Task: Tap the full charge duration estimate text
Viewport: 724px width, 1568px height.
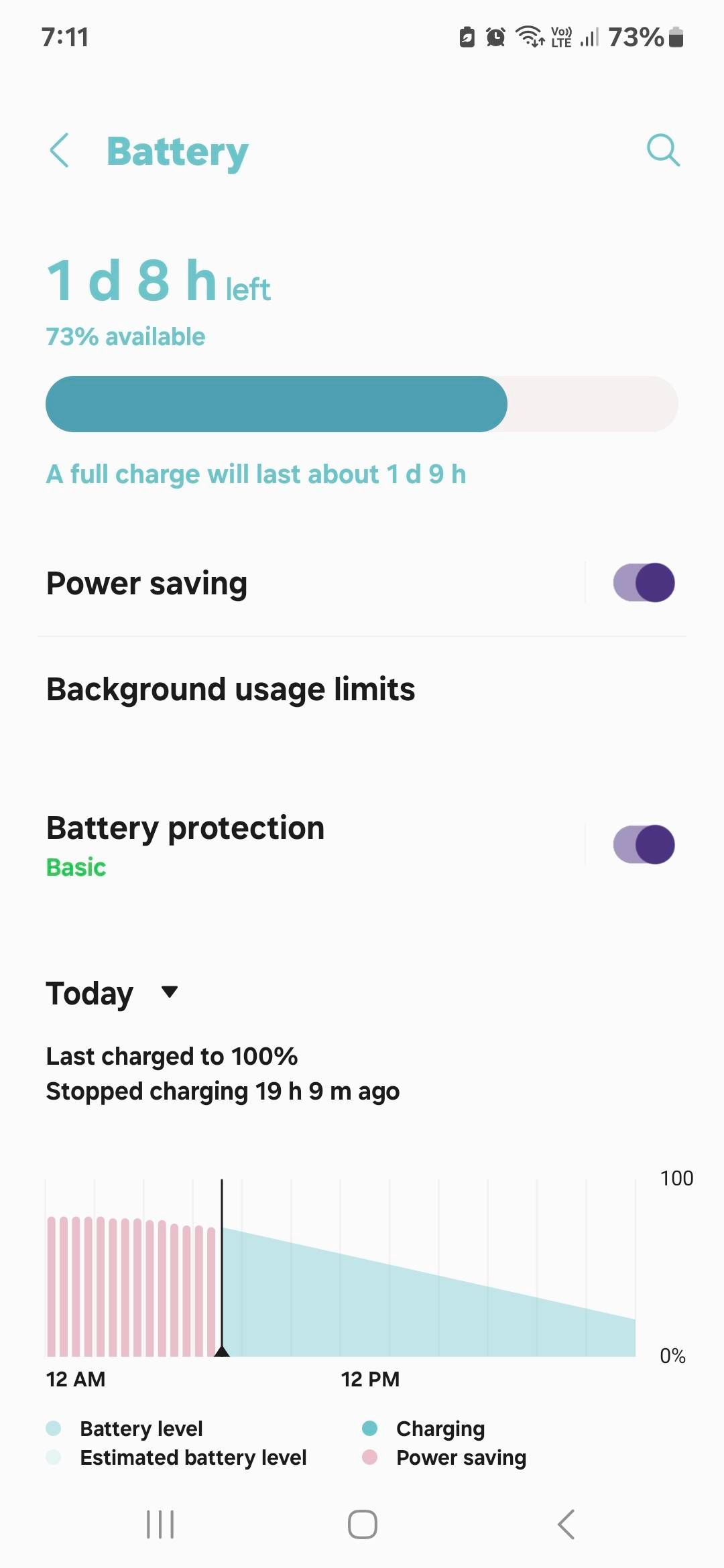Action: pos(257,474)
